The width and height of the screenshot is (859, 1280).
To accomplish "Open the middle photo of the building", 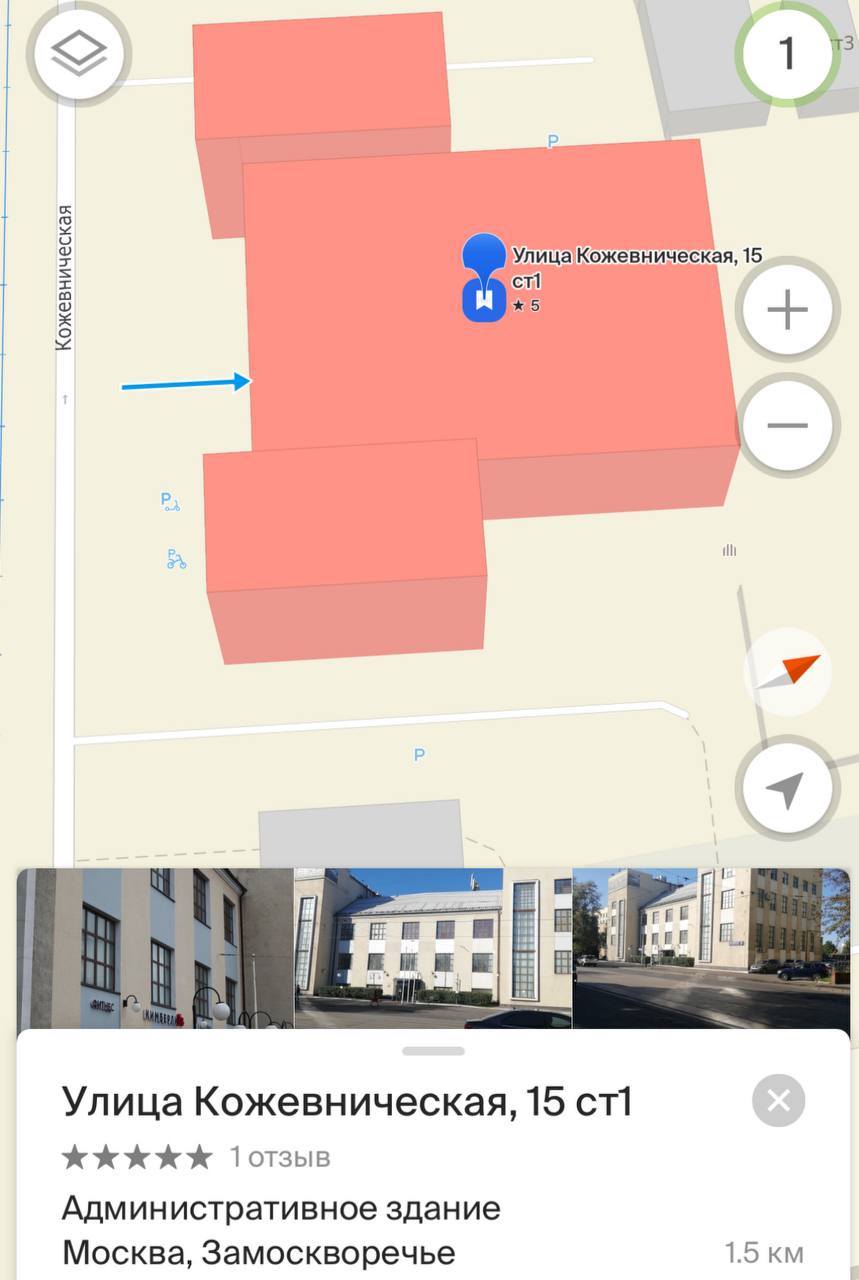I will click(x=433, y=948).
